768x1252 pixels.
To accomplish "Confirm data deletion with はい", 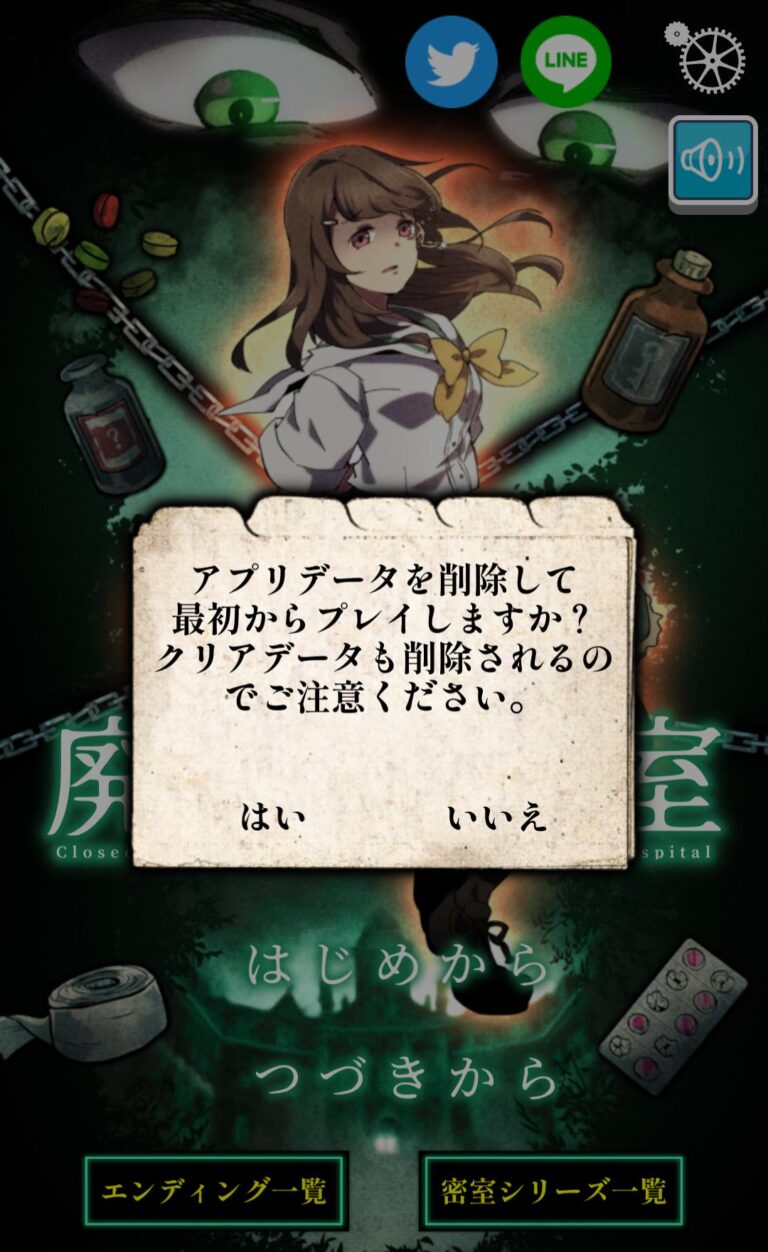I will point(273,817).
